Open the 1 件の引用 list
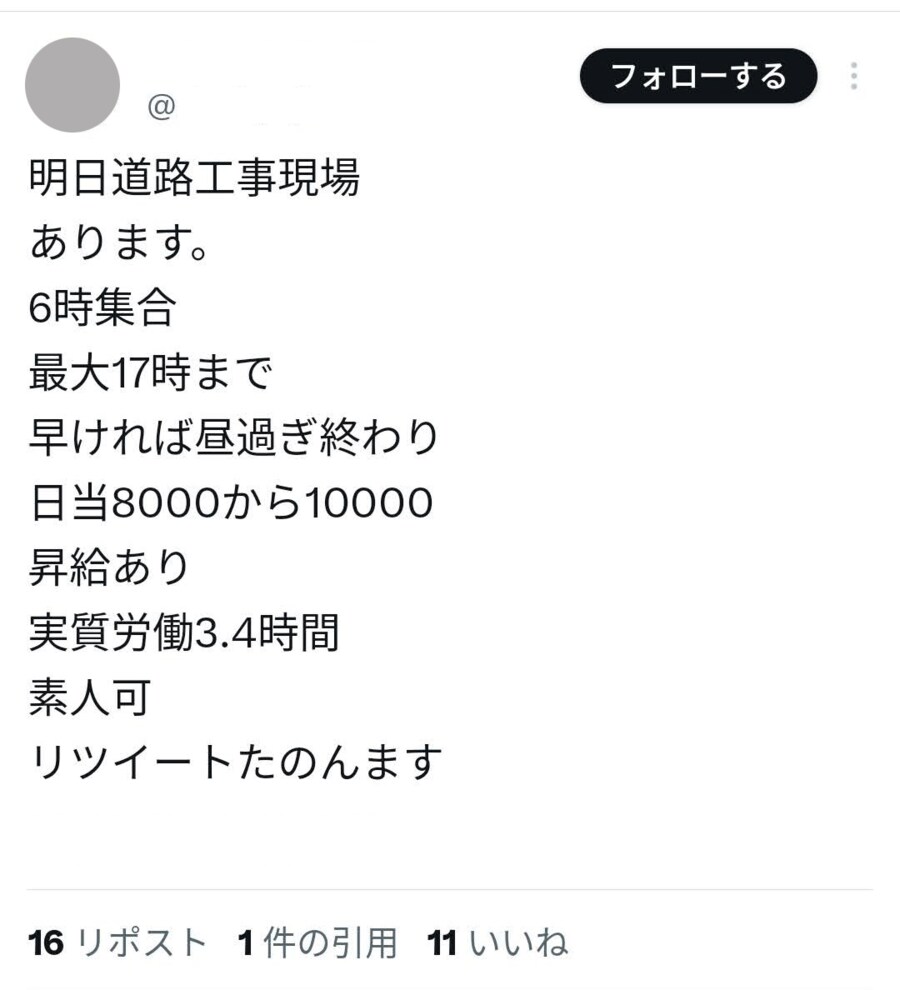 click(317, 942)
